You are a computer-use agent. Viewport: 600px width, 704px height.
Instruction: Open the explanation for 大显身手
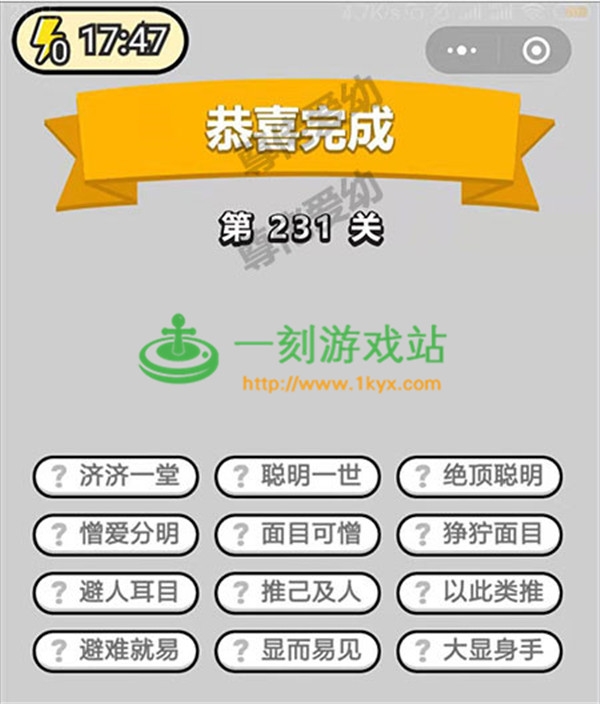479,652
